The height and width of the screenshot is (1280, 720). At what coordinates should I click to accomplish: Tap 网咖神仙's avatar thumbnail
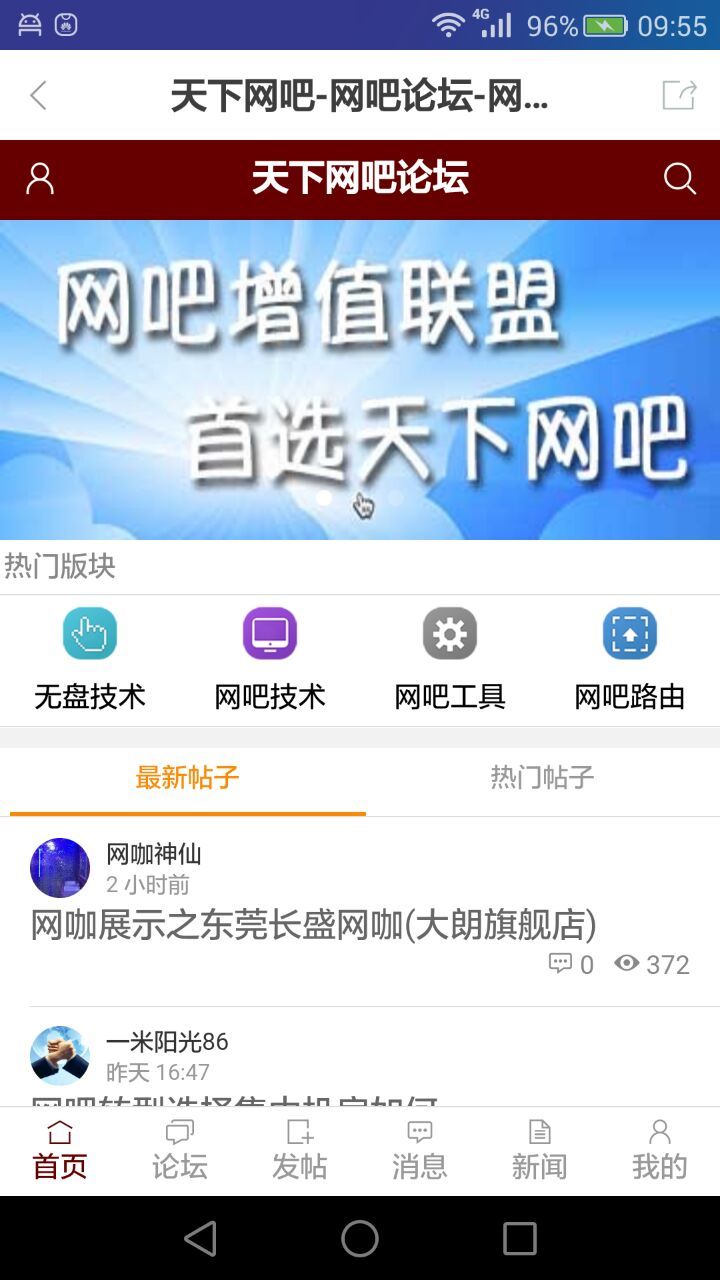(59, 868)
